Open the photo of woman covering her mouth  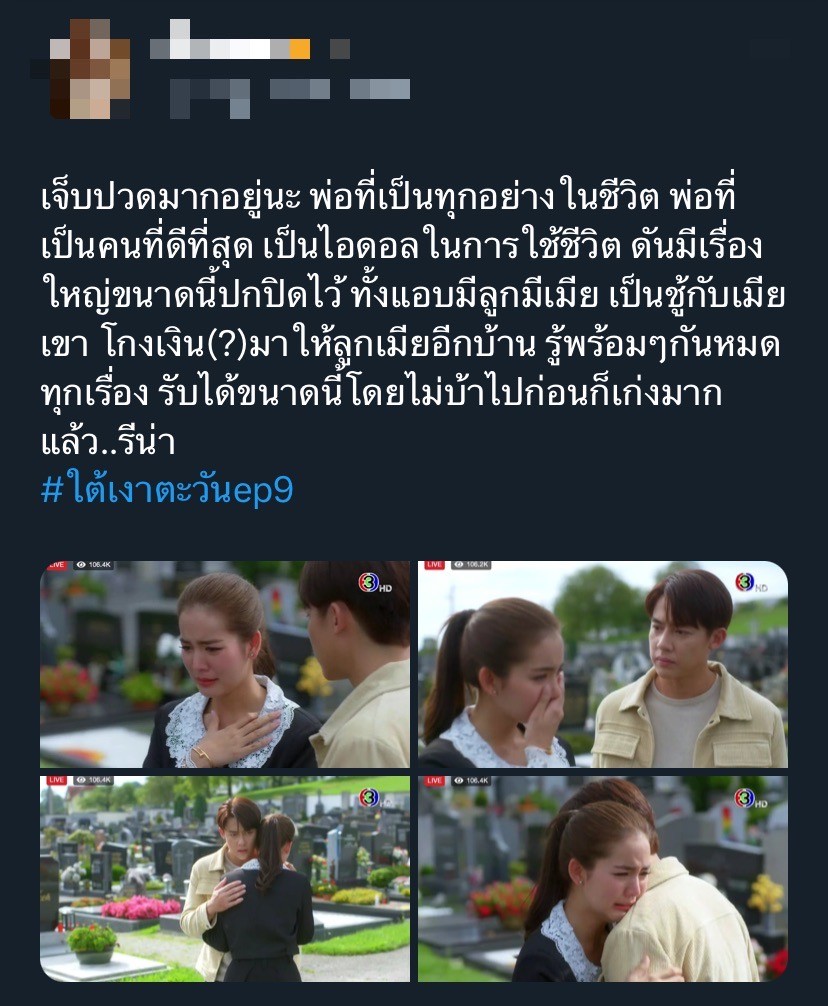(602, 664)
